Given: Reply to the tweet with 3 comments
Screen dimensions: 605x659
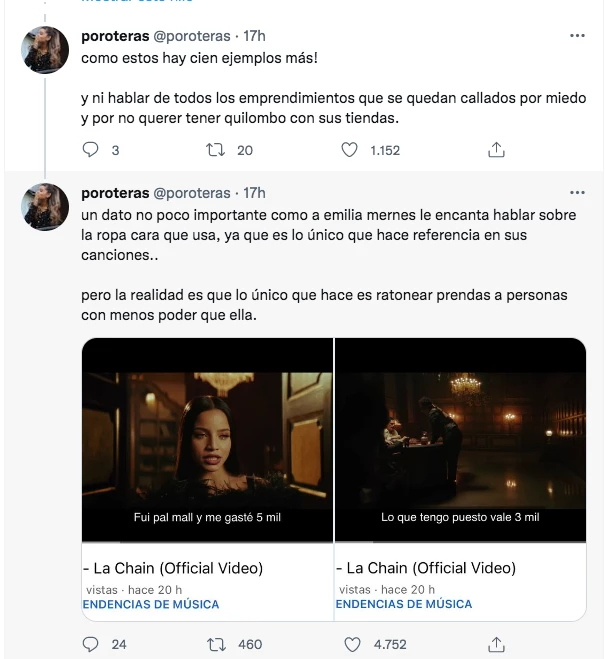Looking at the screenshot, I should (91, 150).
